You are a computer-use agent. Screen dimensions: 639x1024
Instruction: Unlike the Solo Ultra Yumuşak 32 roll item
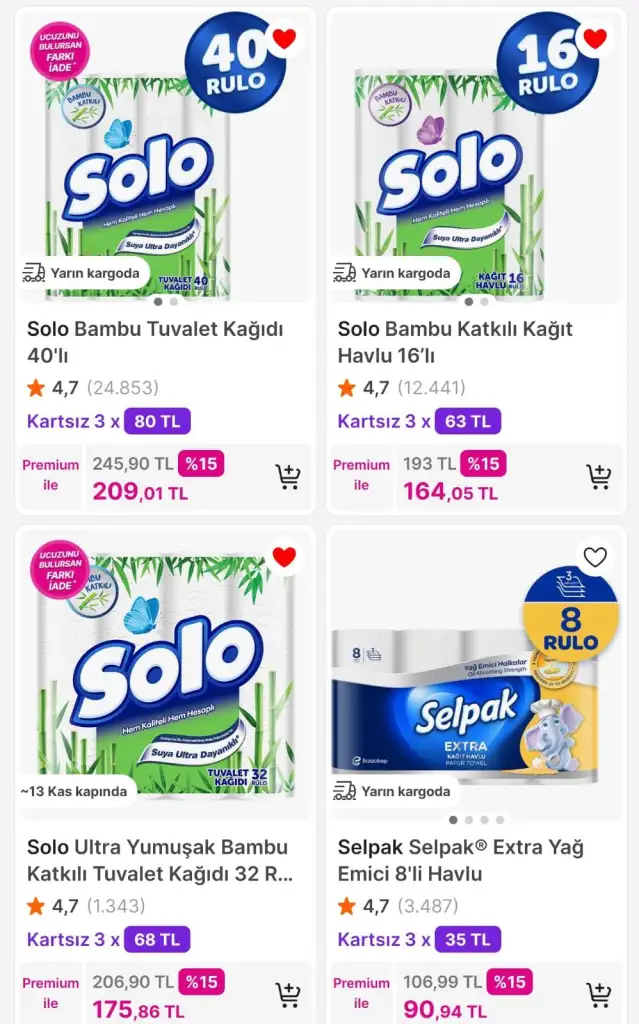[285, 557]
